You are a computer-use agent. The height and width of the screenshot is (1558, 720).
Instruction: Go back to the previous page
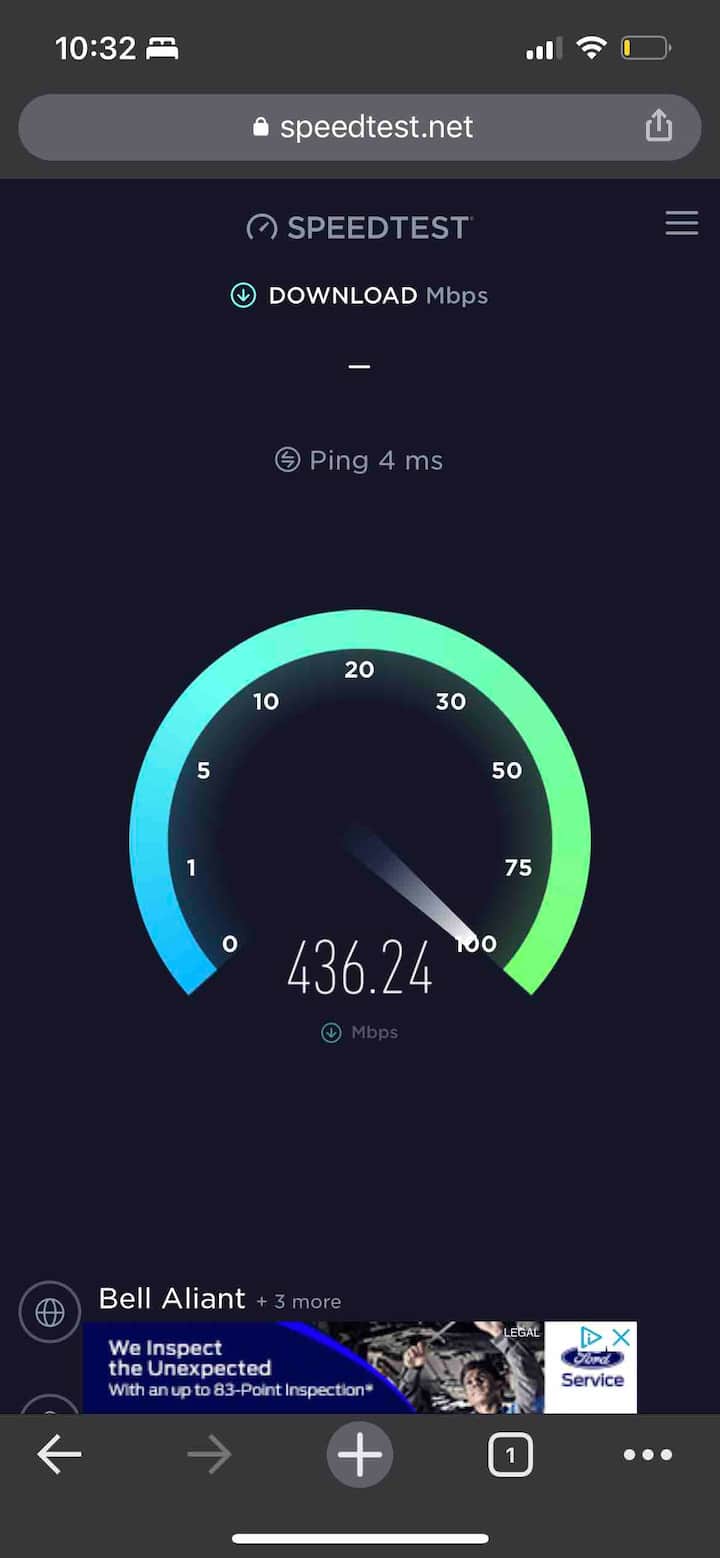59,1455
